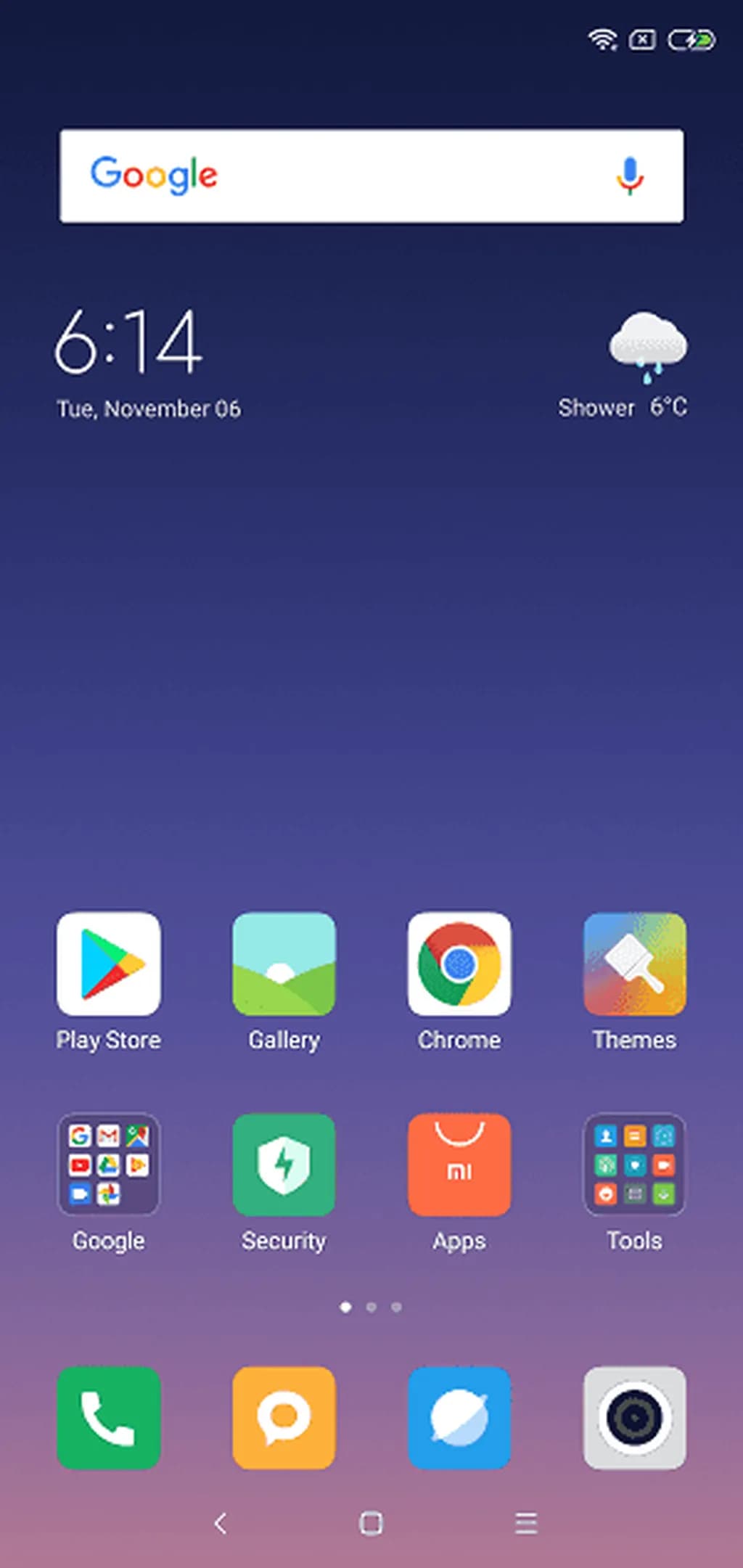Open the clock widget showing 6:14
The image size is (743, 1568).
(129, 341)
